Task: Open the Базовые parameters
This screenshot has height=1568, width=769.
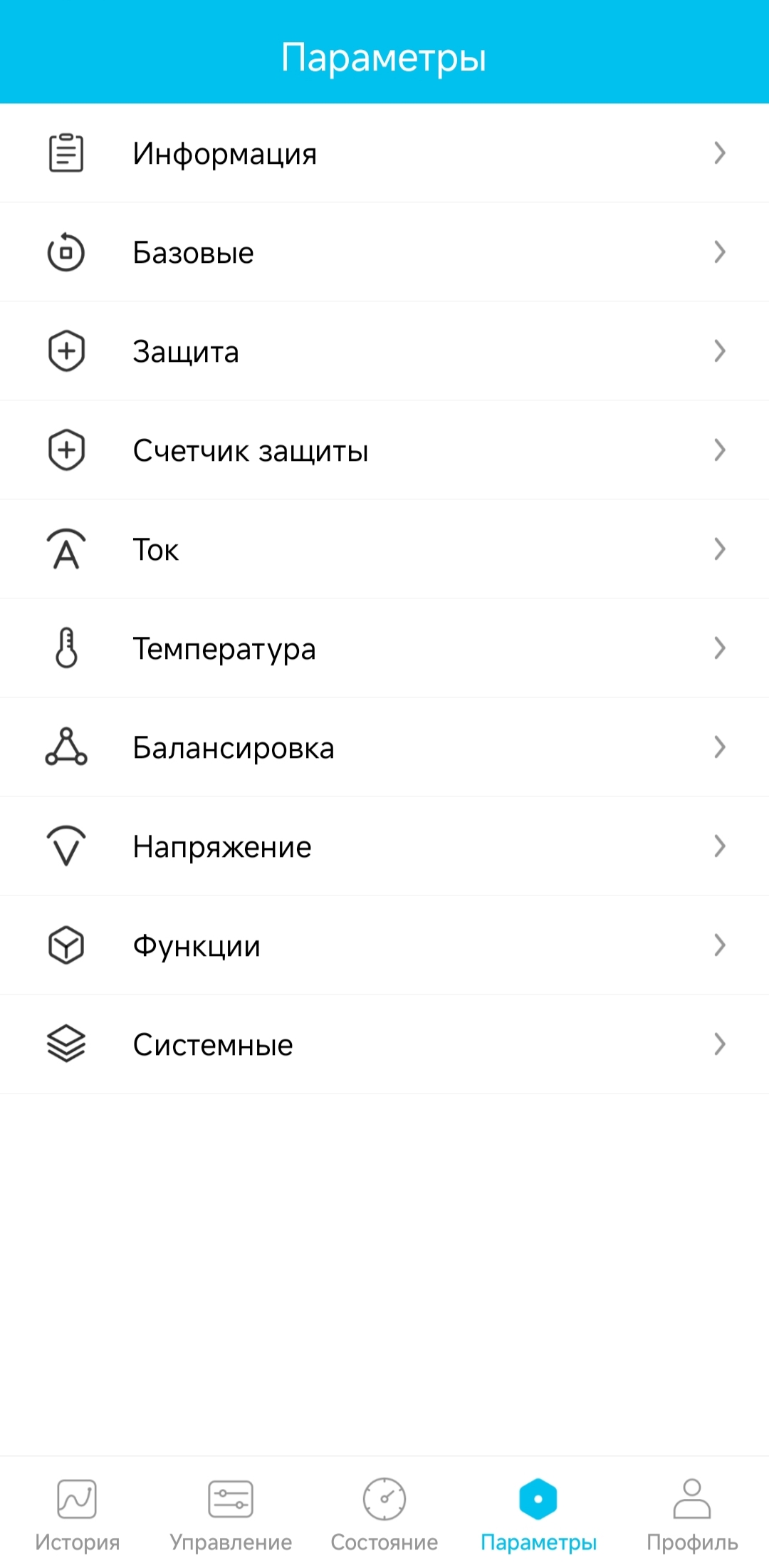Action: [384, 252]
